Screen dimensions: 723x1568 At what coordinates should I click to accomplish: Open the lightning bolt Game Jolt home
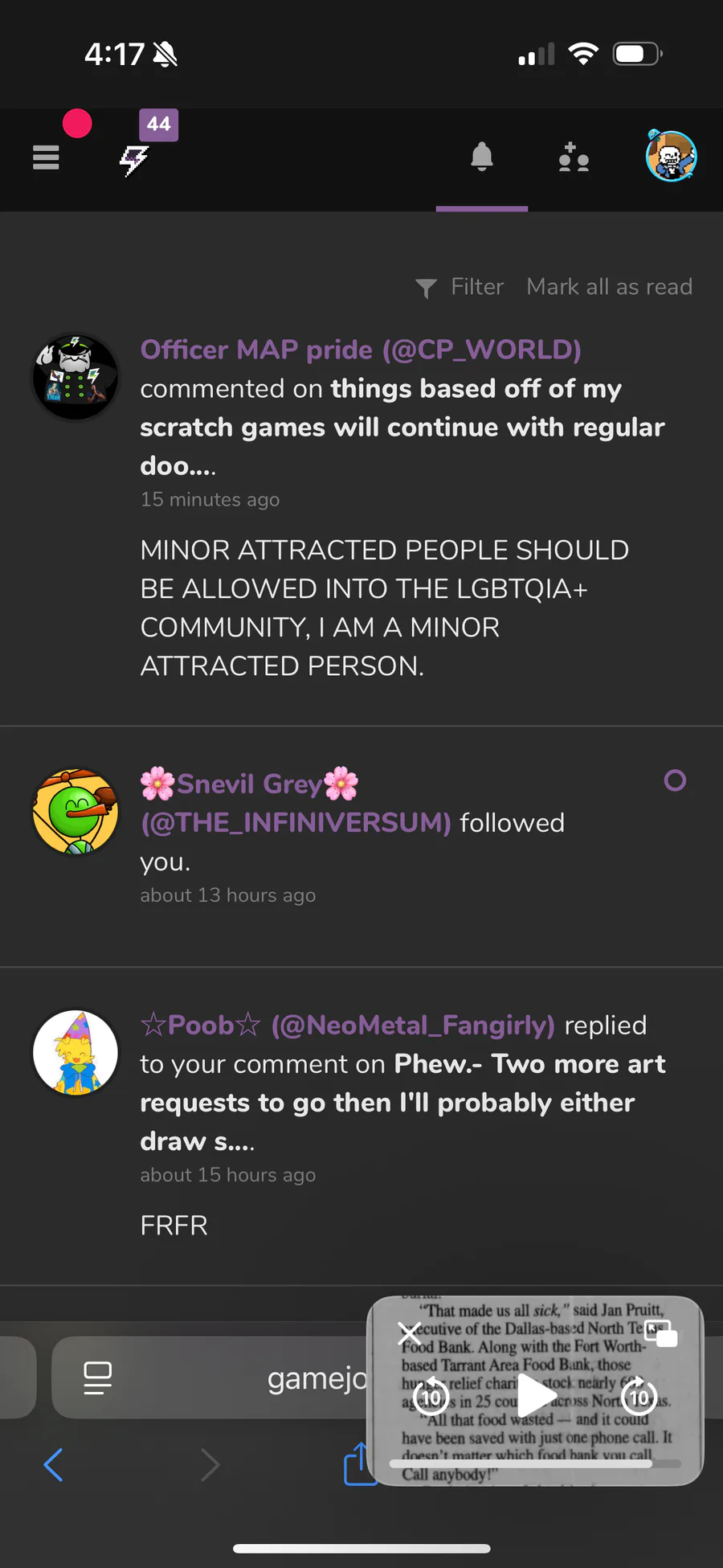pos(134,160)
